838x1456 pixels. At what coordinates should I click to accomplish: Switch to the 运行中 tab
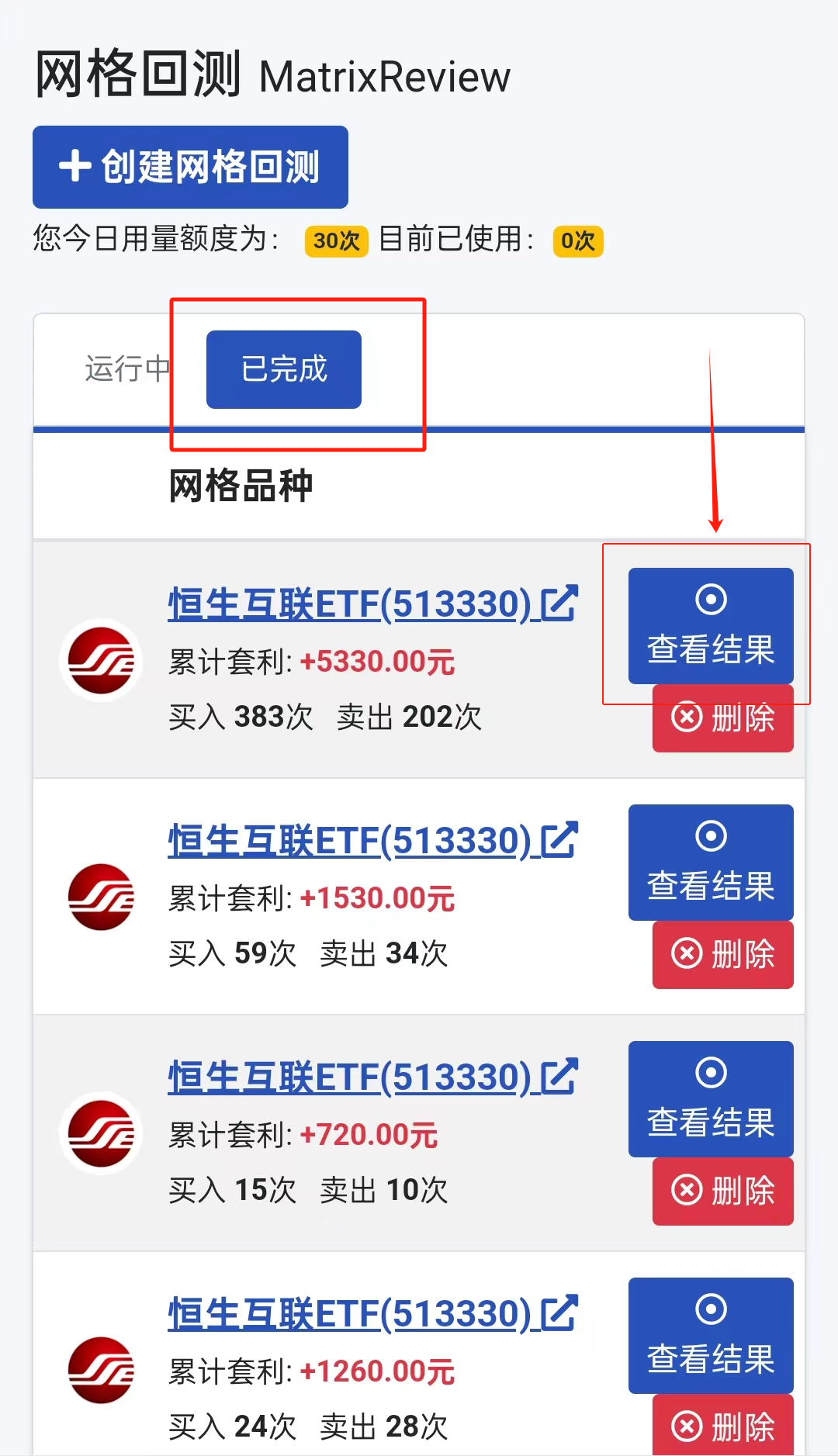(126, 369)
